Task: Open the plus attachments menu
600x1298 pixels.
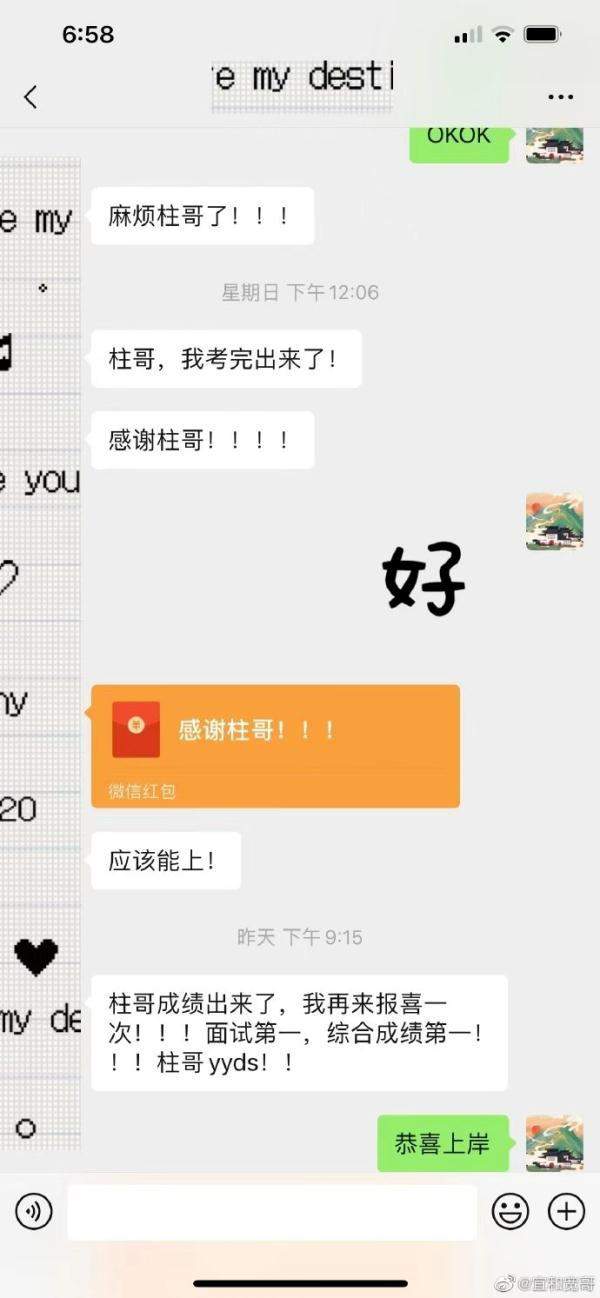Action: (x=566, y=1212)
